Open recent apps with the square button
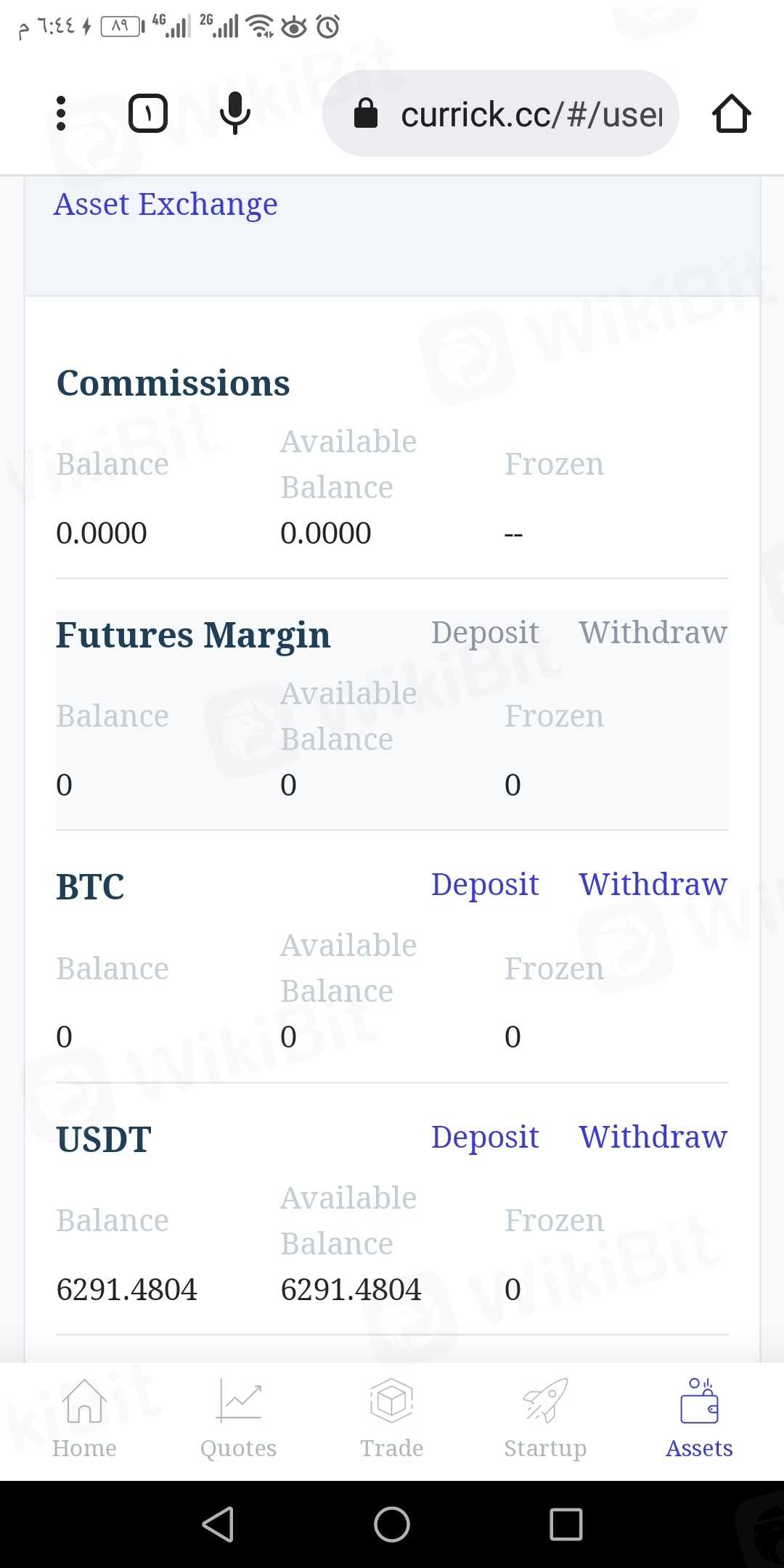 (566, 1524)
